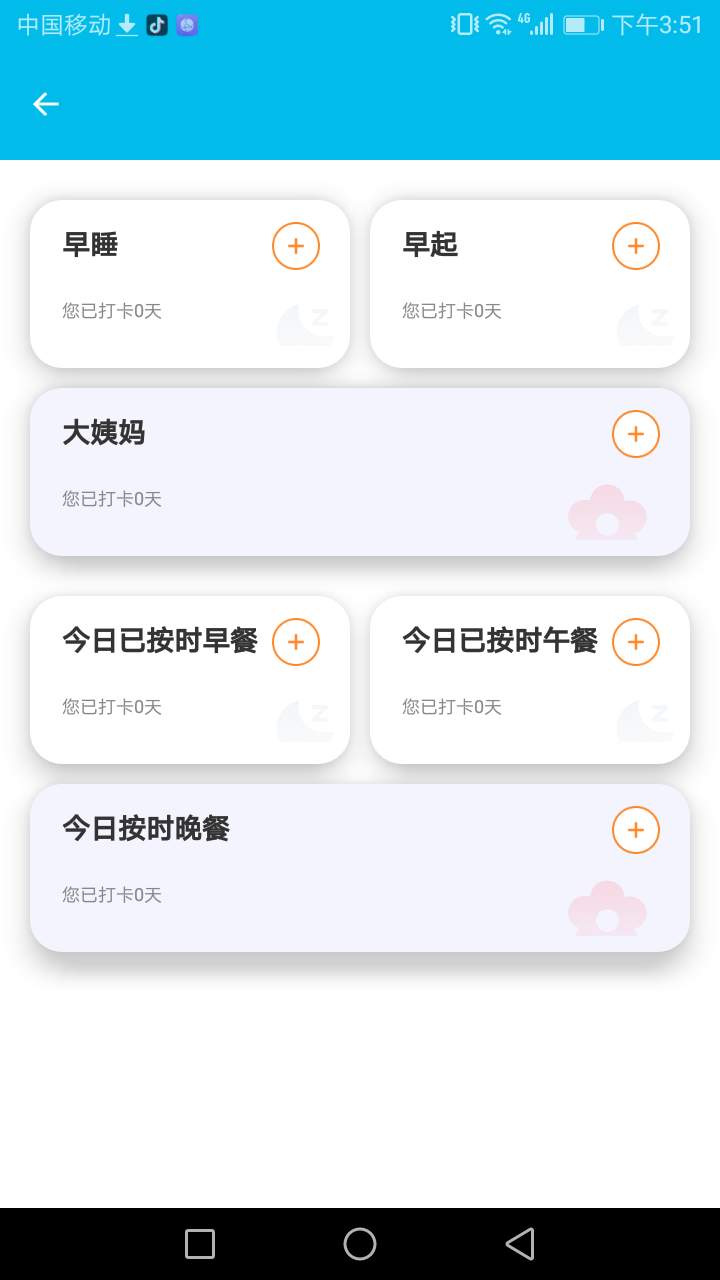The image size is (720, 1280).
Task: Tap the moon icon on 今日已按时午餐 card
Action: pos(645,718)
